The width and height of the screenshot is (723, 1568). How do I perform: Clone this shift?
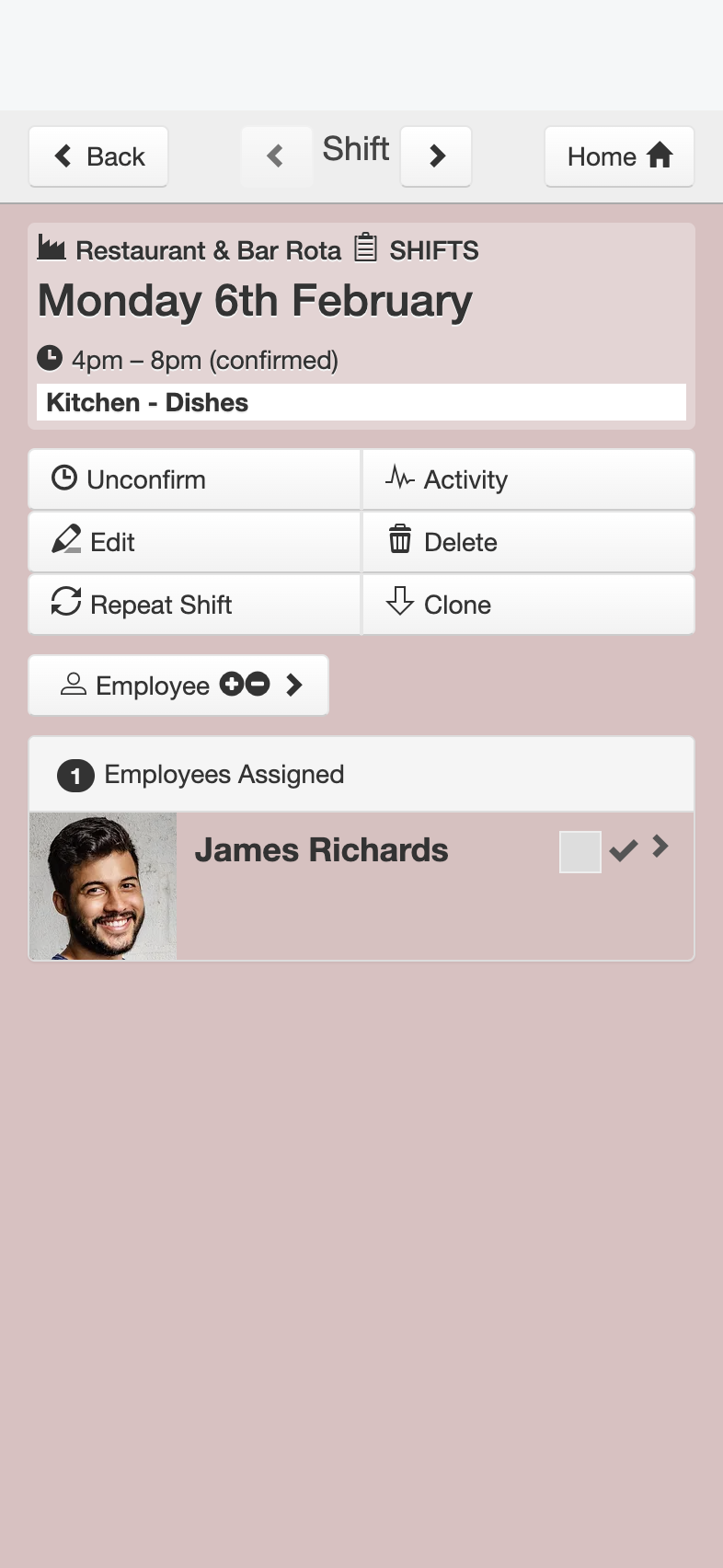click(529, 605)
